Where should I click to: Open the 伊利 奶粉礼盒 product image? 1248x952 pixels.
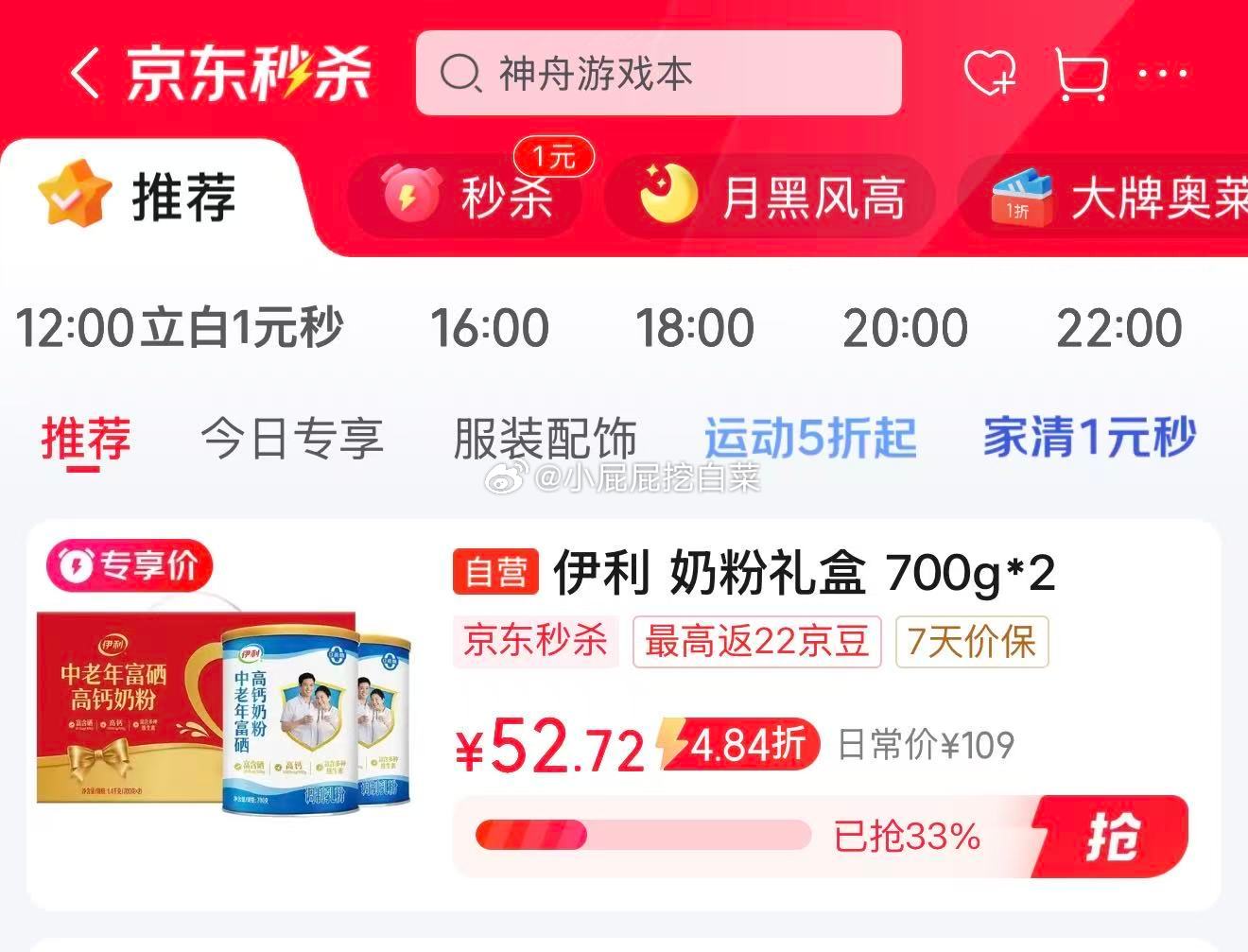225,711
